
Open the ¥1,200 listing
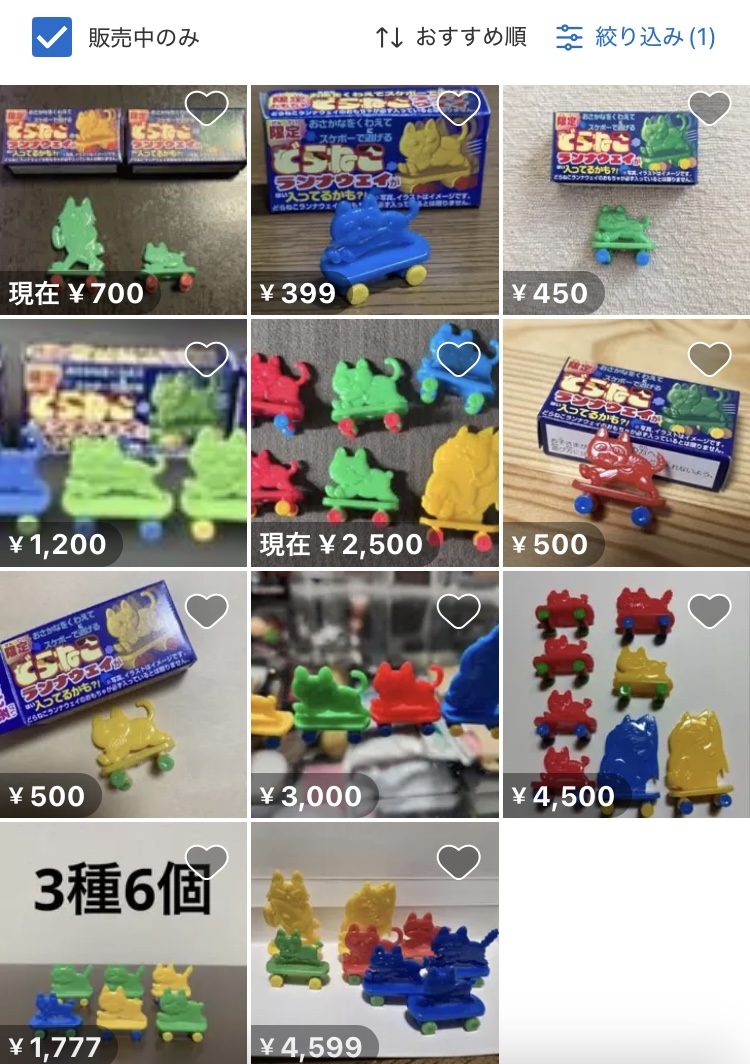click(x=123, y=443)
